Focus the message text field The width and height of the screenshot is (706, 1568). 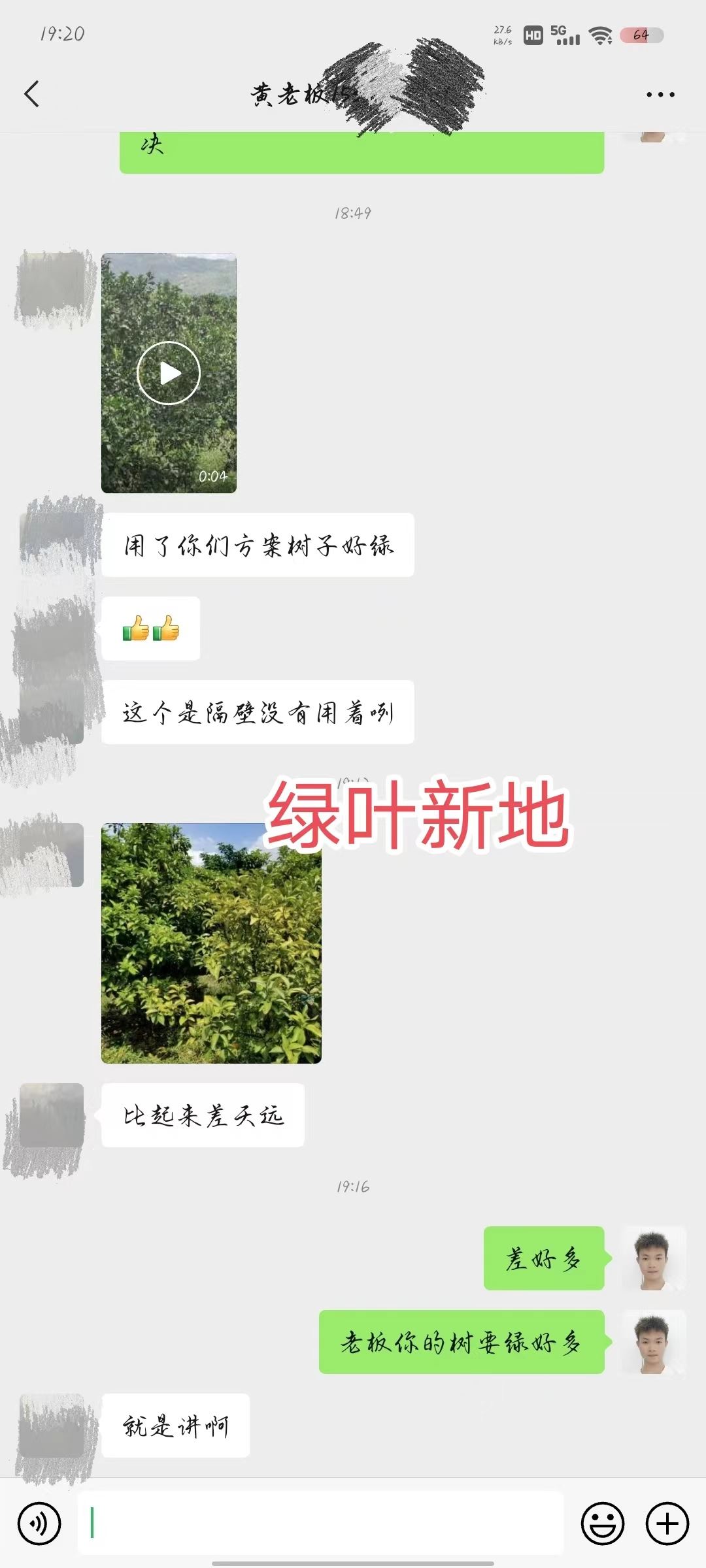(320, 1523)
